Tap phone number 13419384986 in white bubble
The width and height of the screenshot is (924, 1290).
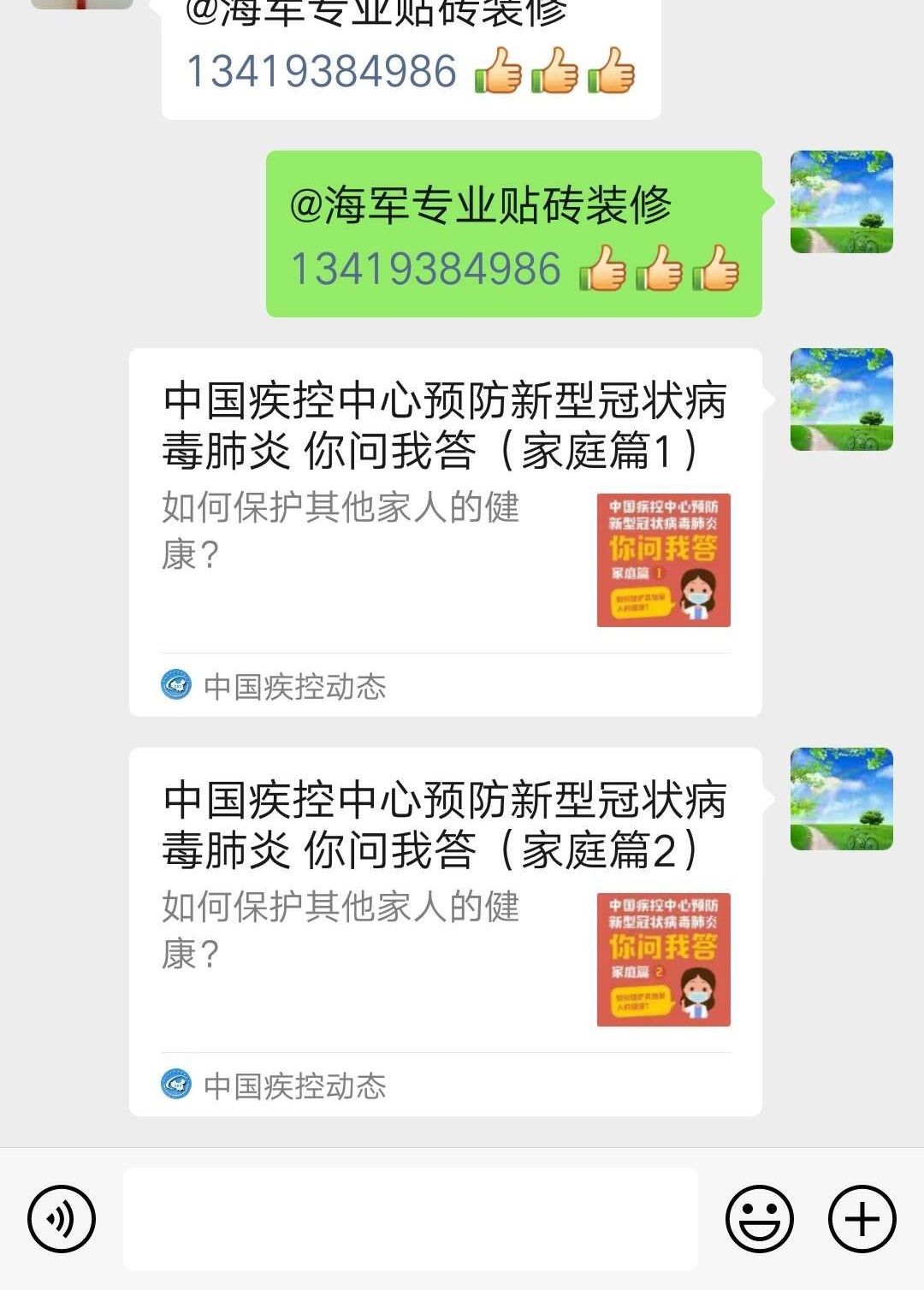pyautogui.click(x=322, y=71)
